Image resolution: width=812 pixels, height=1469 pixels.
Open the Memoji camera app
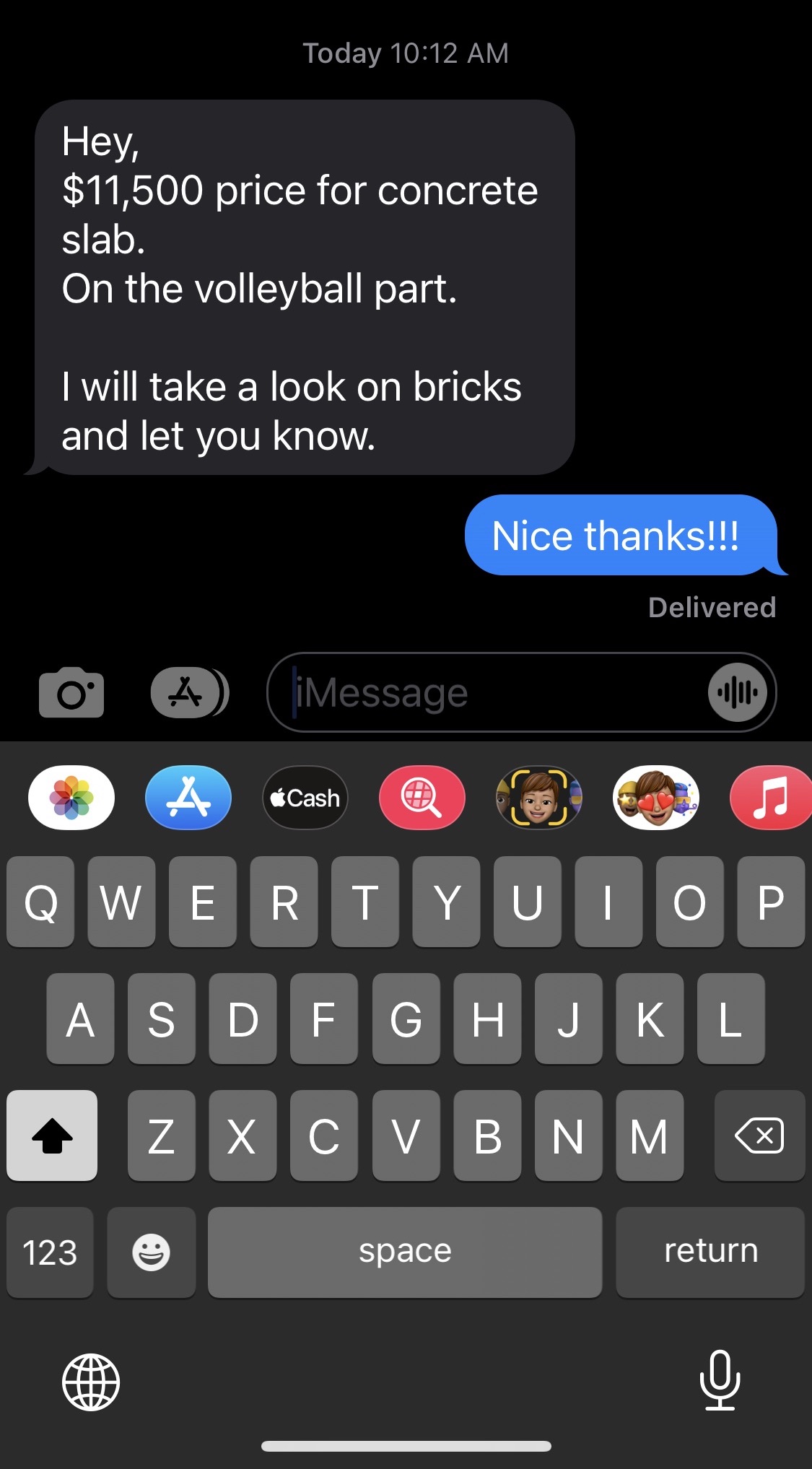pyautogui.click(x=539, y=798)
